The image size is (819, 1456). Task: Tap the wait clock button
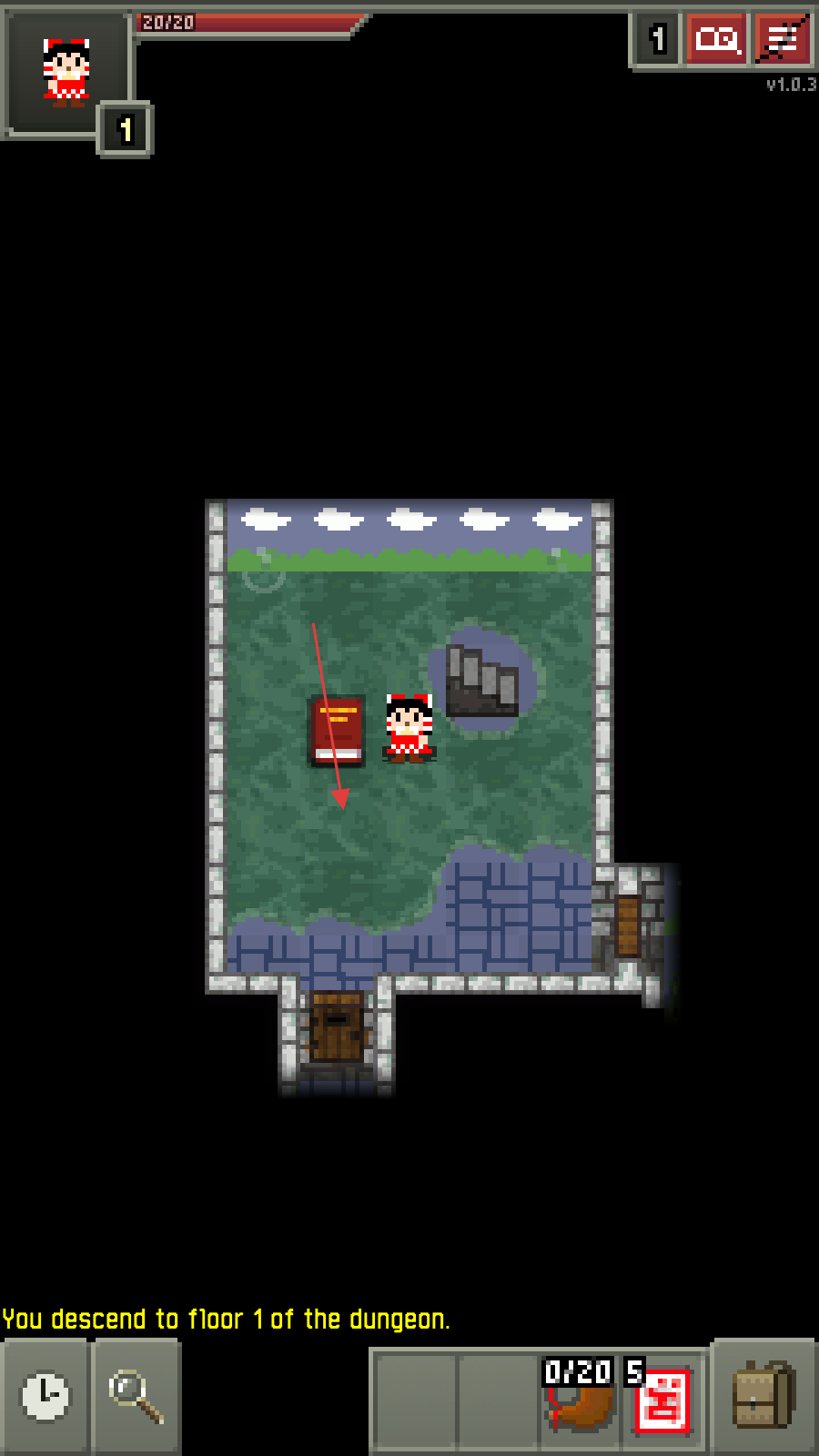coord(45,1395)
